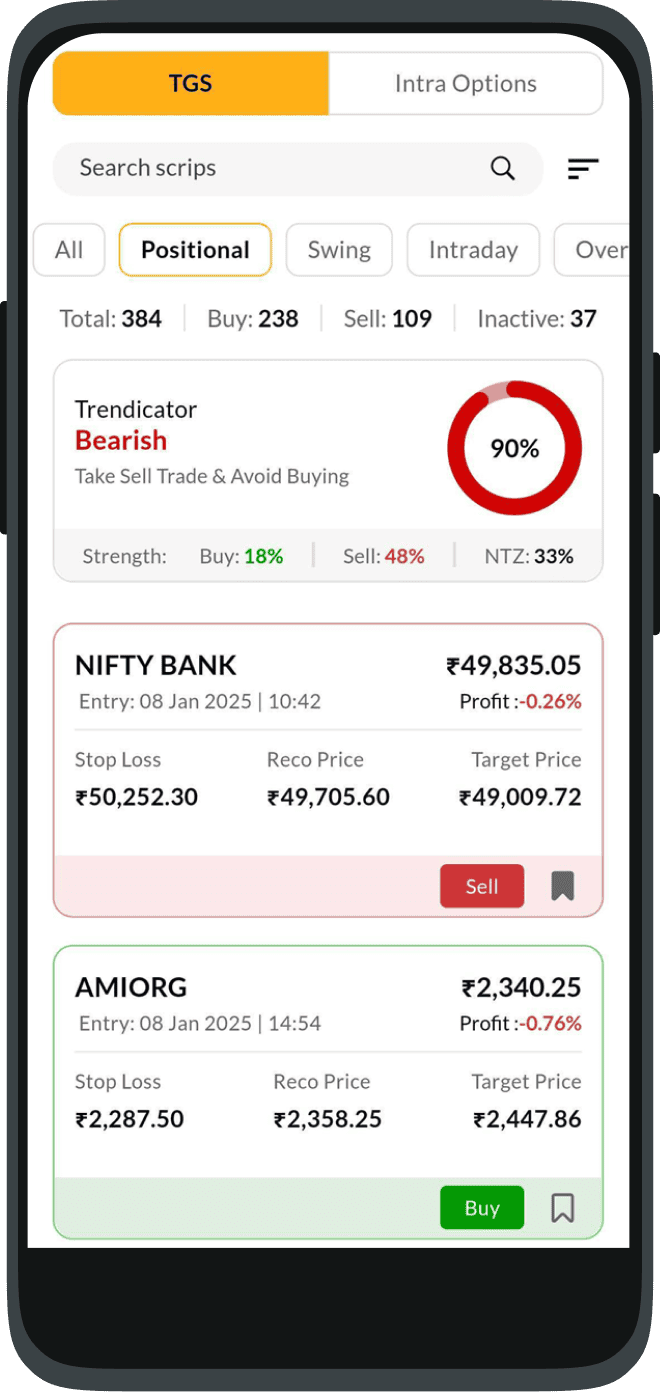Open the sort and filter menu icon
Viewport: 661px width, 1392px height.
pyautogui.click(x=583, y=169)
